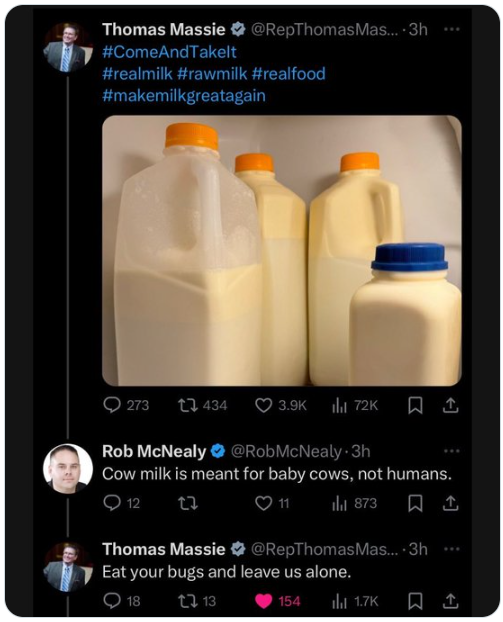Open the #makemilkgreatagain hashtag

(x=184, y=96)
